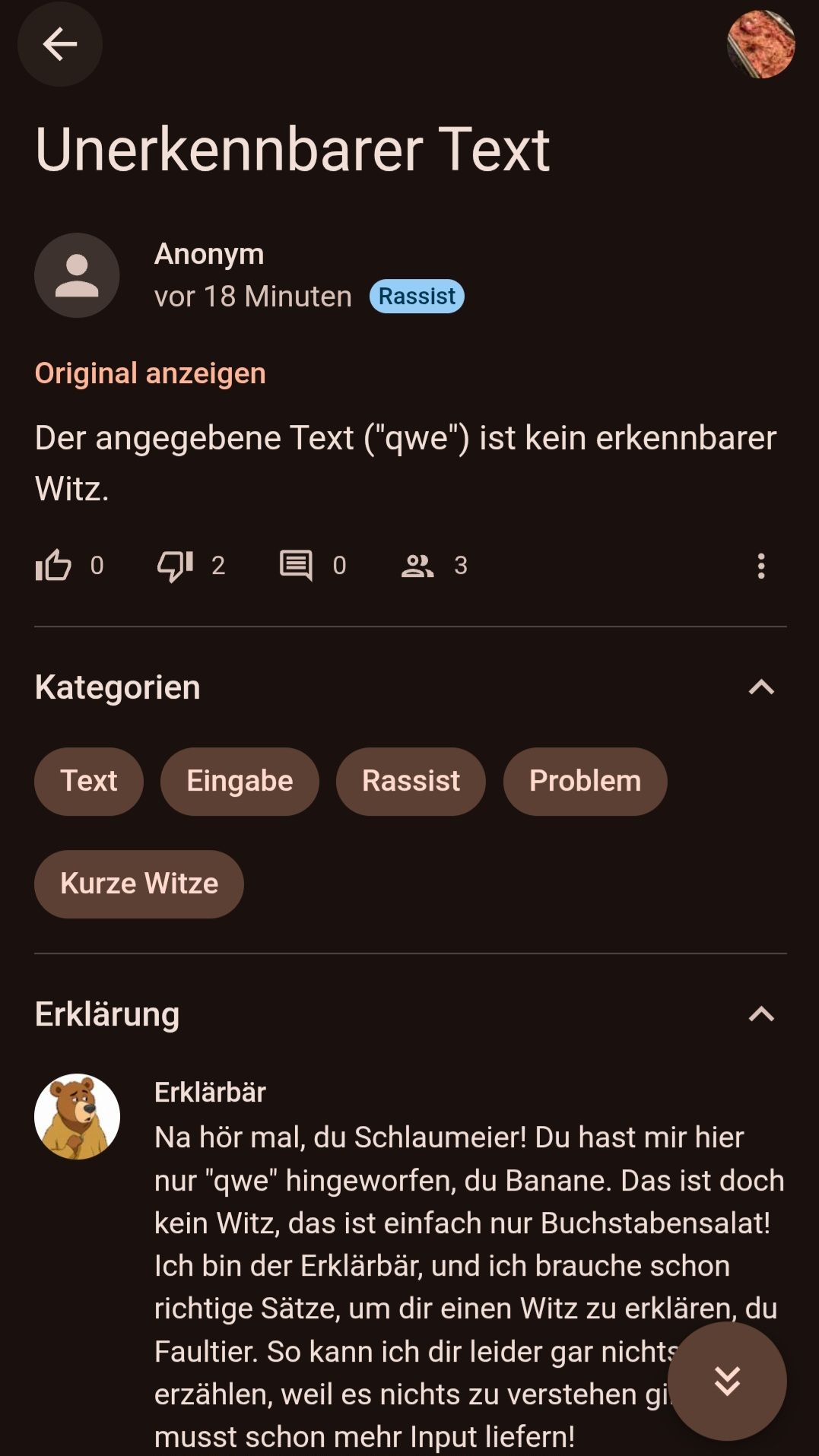819x1456 pixels.
Task: Open the profile picture in top corner
Action: pyautogui.click(x=760, y=44)
